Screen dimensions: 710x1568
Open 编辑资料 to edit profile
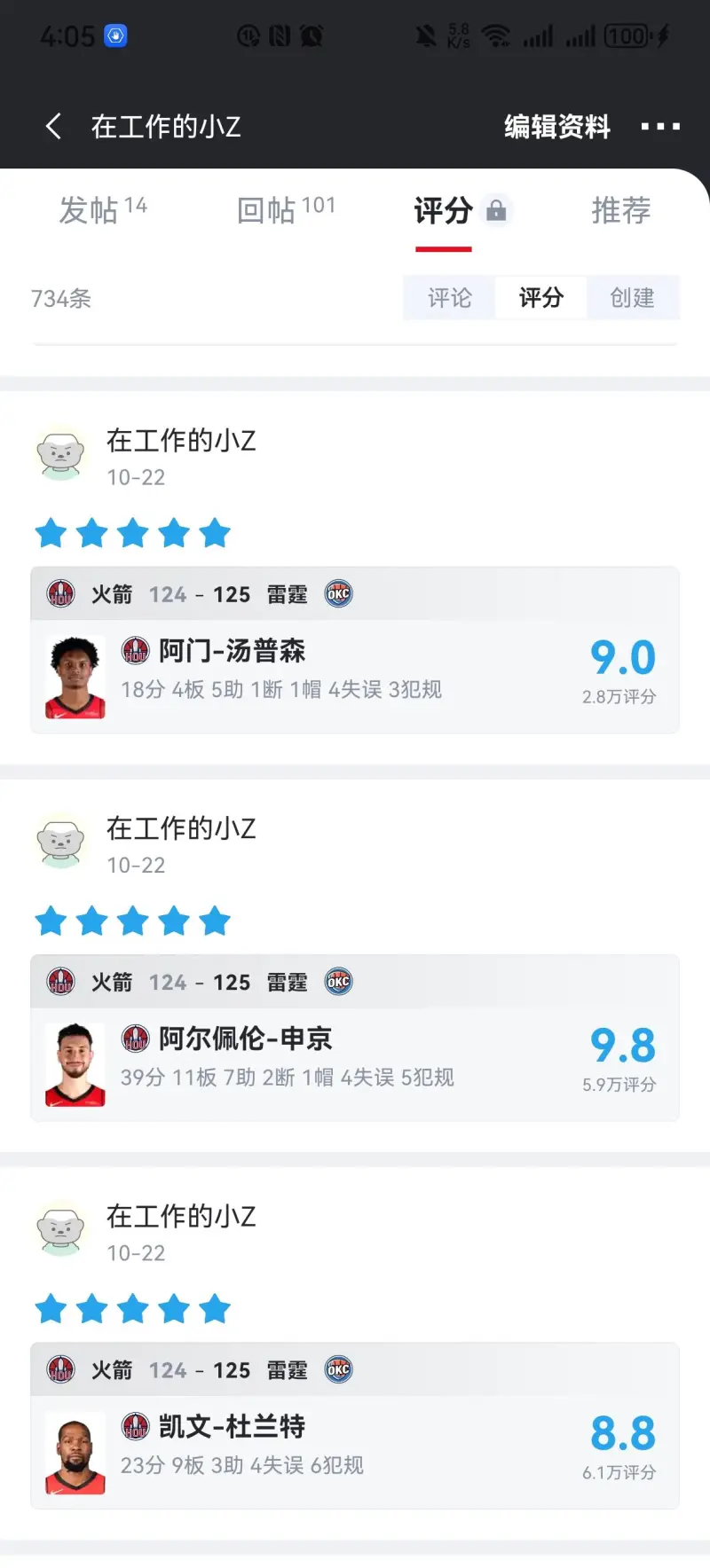click(557, 127)
